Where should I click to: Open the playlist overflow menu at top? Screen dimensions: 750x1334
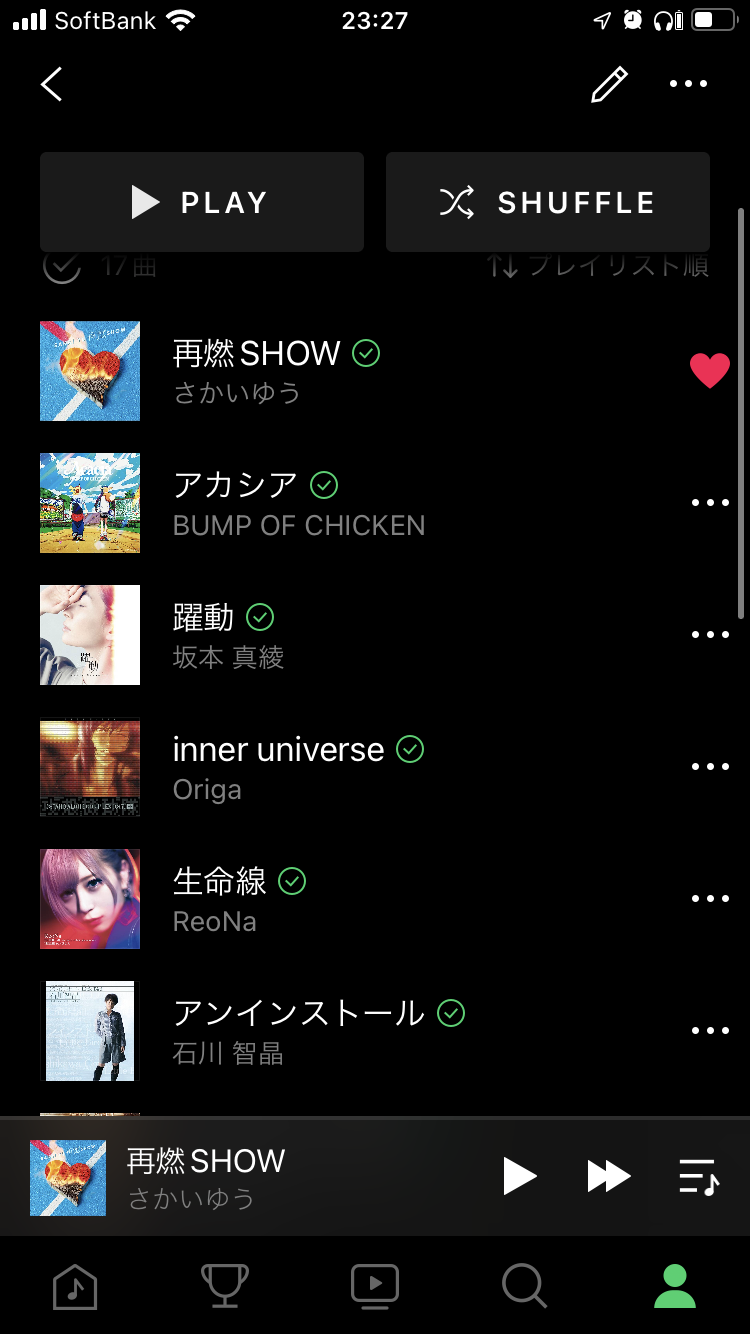click(x=688, y=85)
